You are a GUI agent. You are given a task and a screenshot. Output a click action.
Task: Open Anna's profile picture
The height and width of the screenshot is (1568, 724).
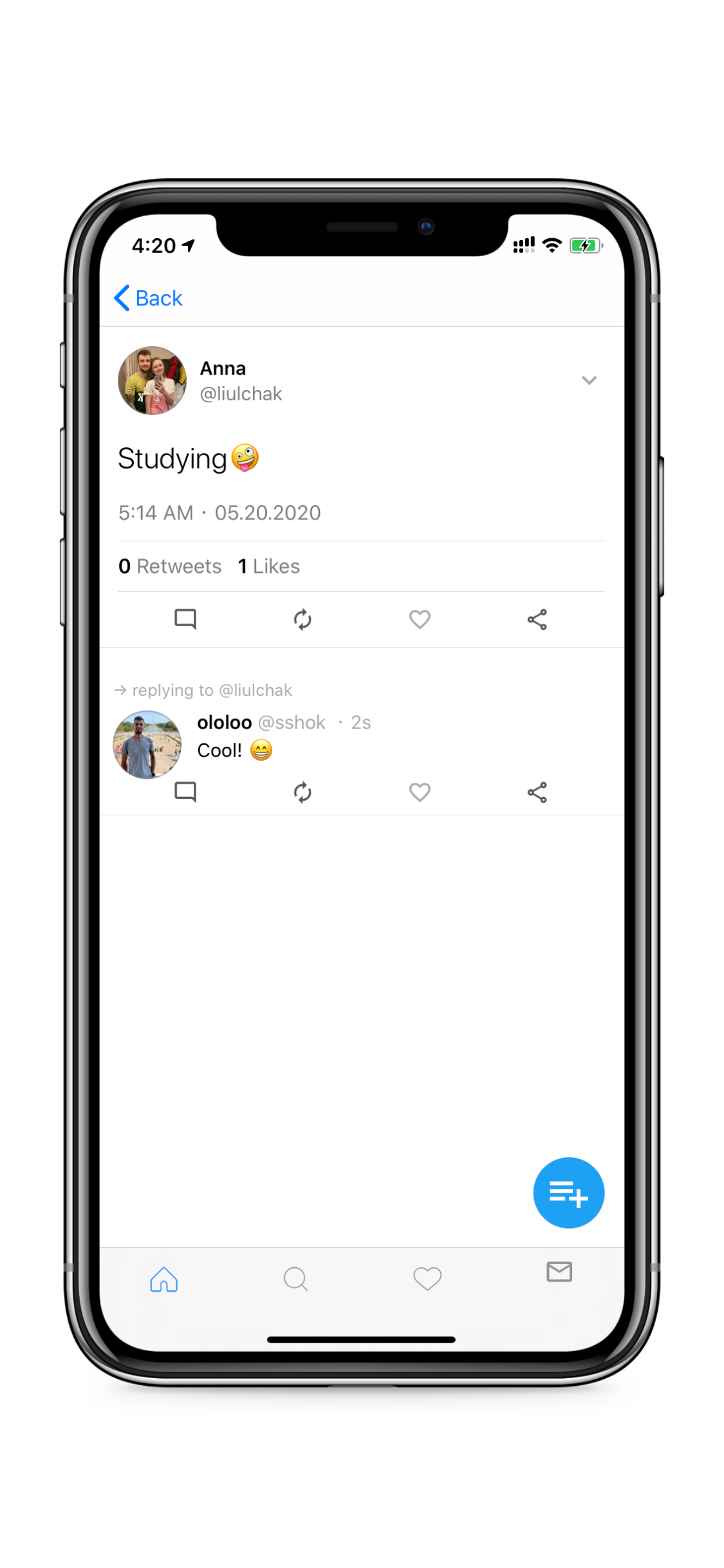coord(153,380)
